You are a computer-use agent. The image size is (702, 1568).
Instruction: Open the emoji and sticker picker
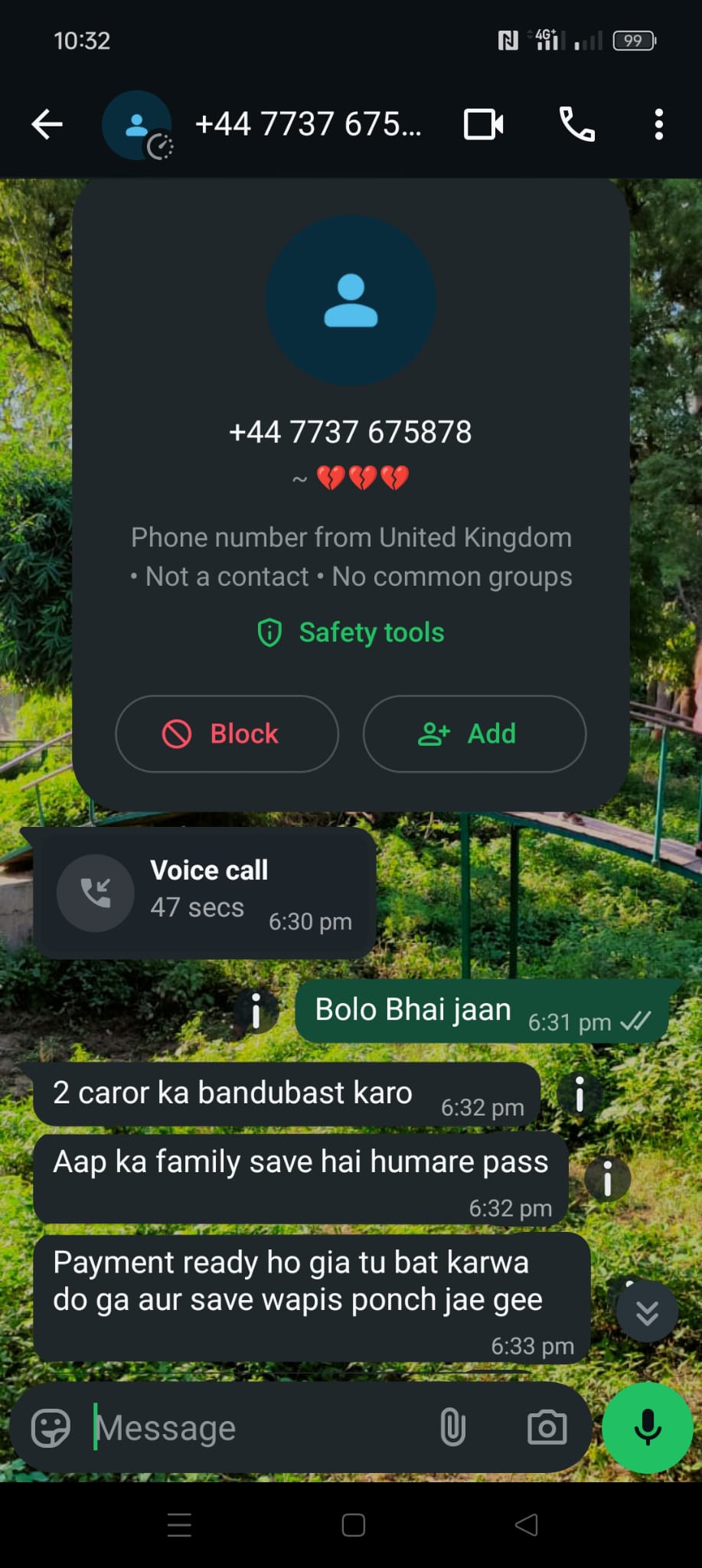[x=51, y=1428]
